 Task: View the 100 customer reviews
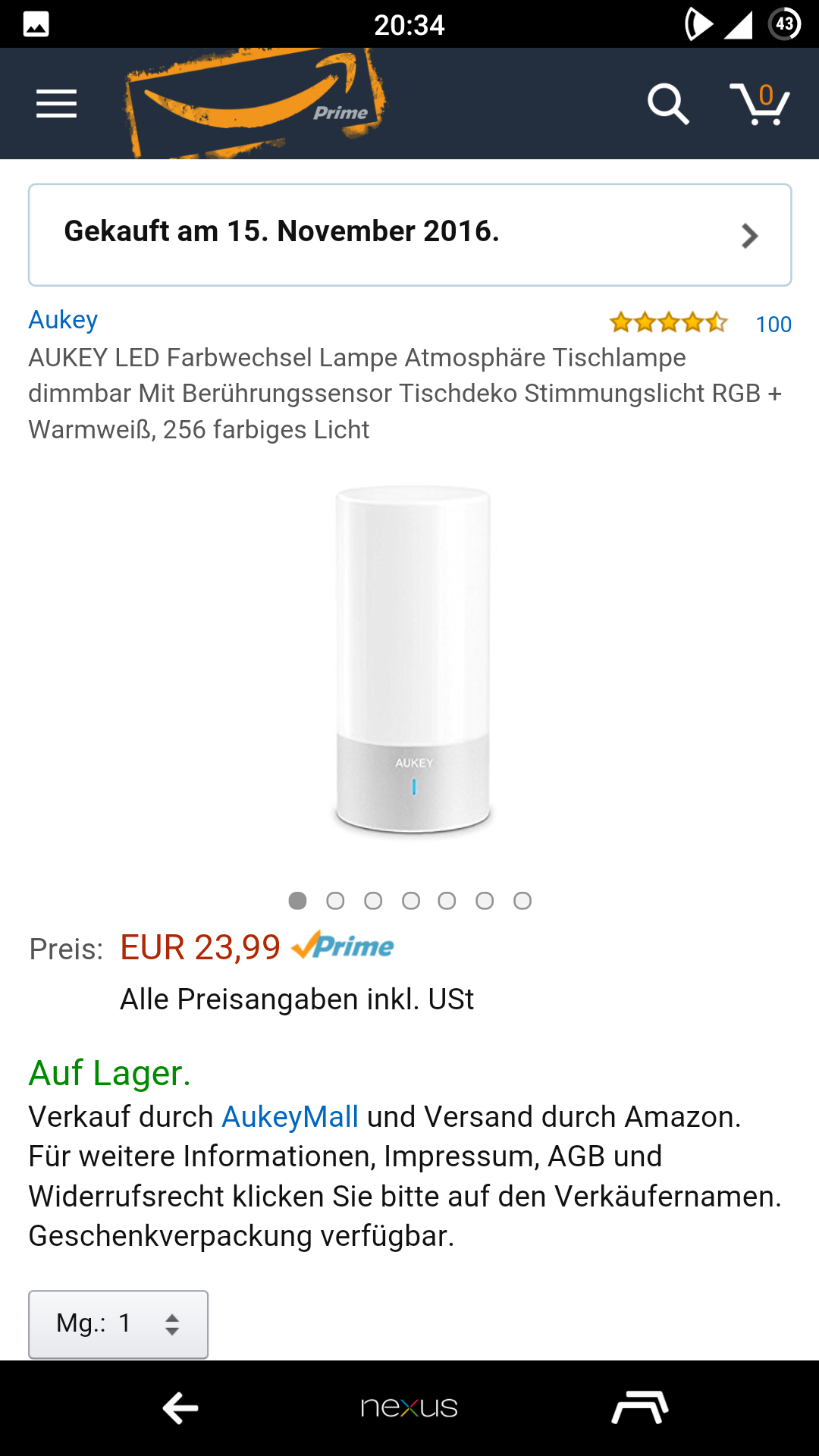pyautogui.click(x=773, y=325)
